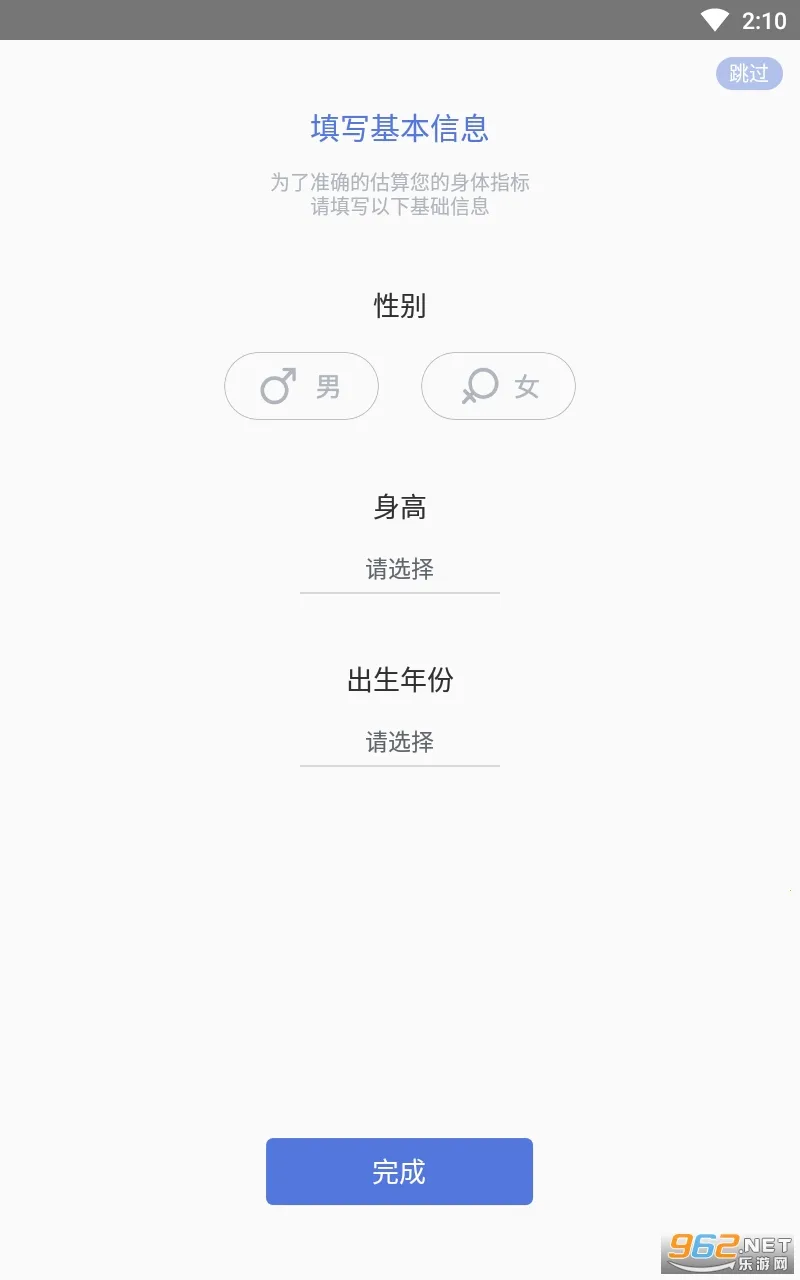Click the female symbol inside the 女 button
This screenshot has height=1280, width=800.
(x=481, y=386)
